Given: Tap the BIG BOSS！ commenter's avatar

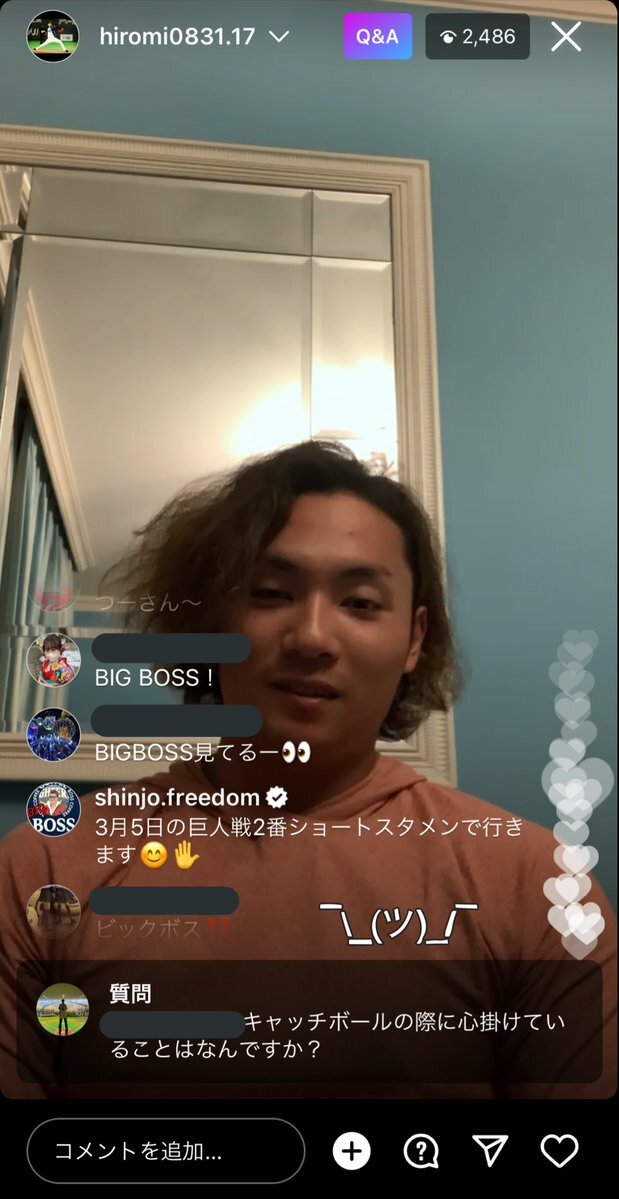Looking at the screenshot, I should [53, 660].
